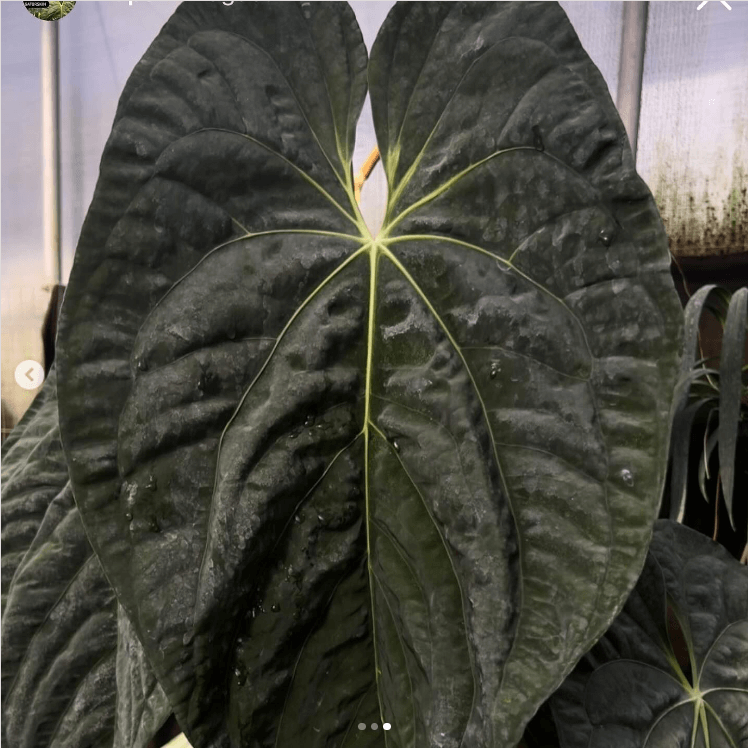Open the poster's profile avatar
This screenshot has width=748, height=748.
pos(49,8)
